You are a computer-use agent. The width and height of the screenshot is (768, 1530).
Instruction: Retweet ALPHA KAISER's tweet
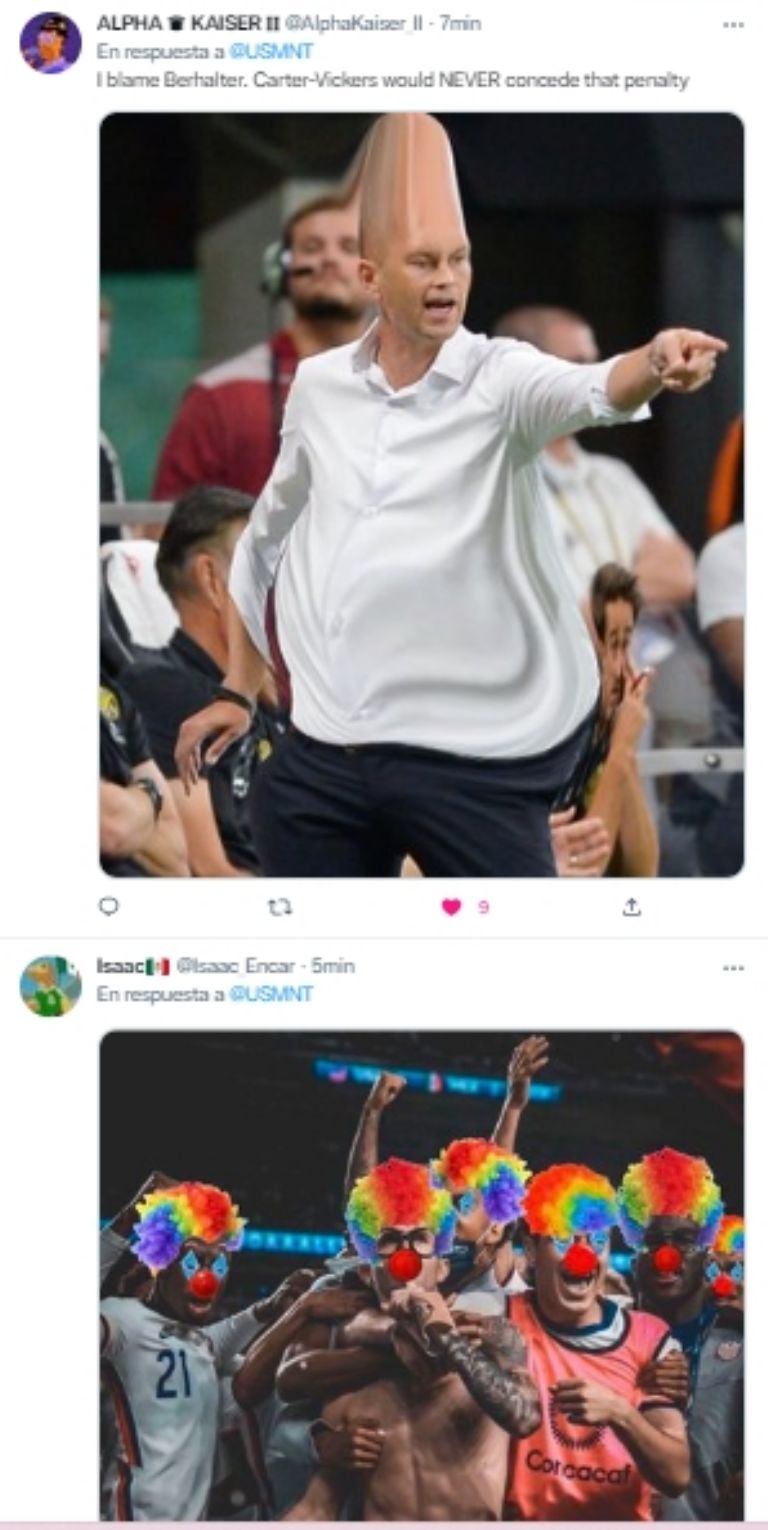(280, 907)
